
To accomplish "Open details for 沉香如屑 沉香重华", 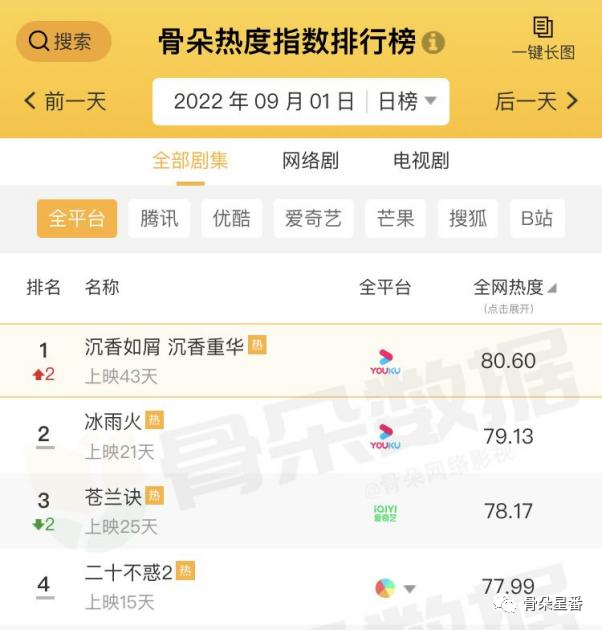I will (x=164, y=348).
